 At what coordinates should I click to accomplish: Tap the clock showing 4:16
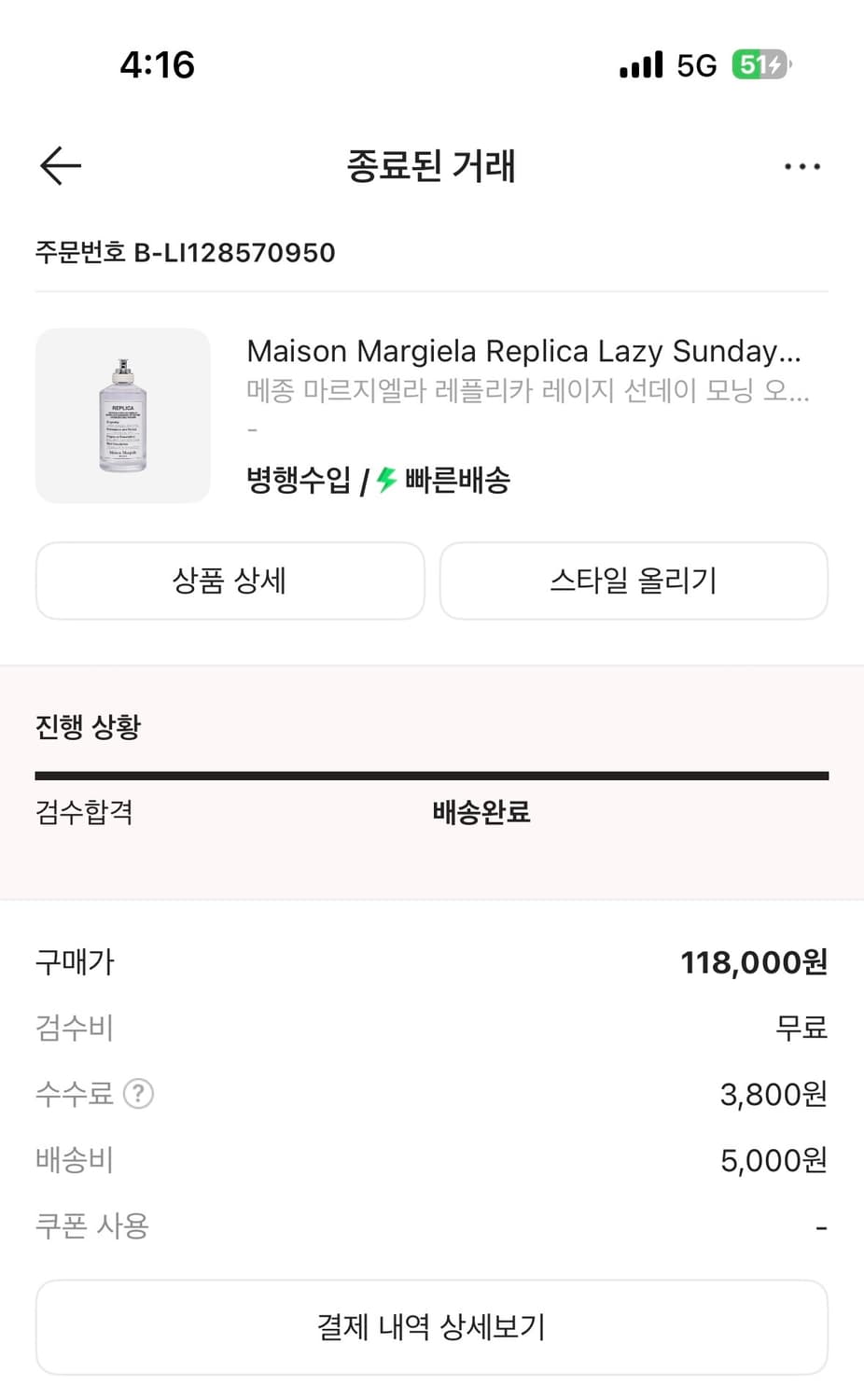tap(158, 64)
